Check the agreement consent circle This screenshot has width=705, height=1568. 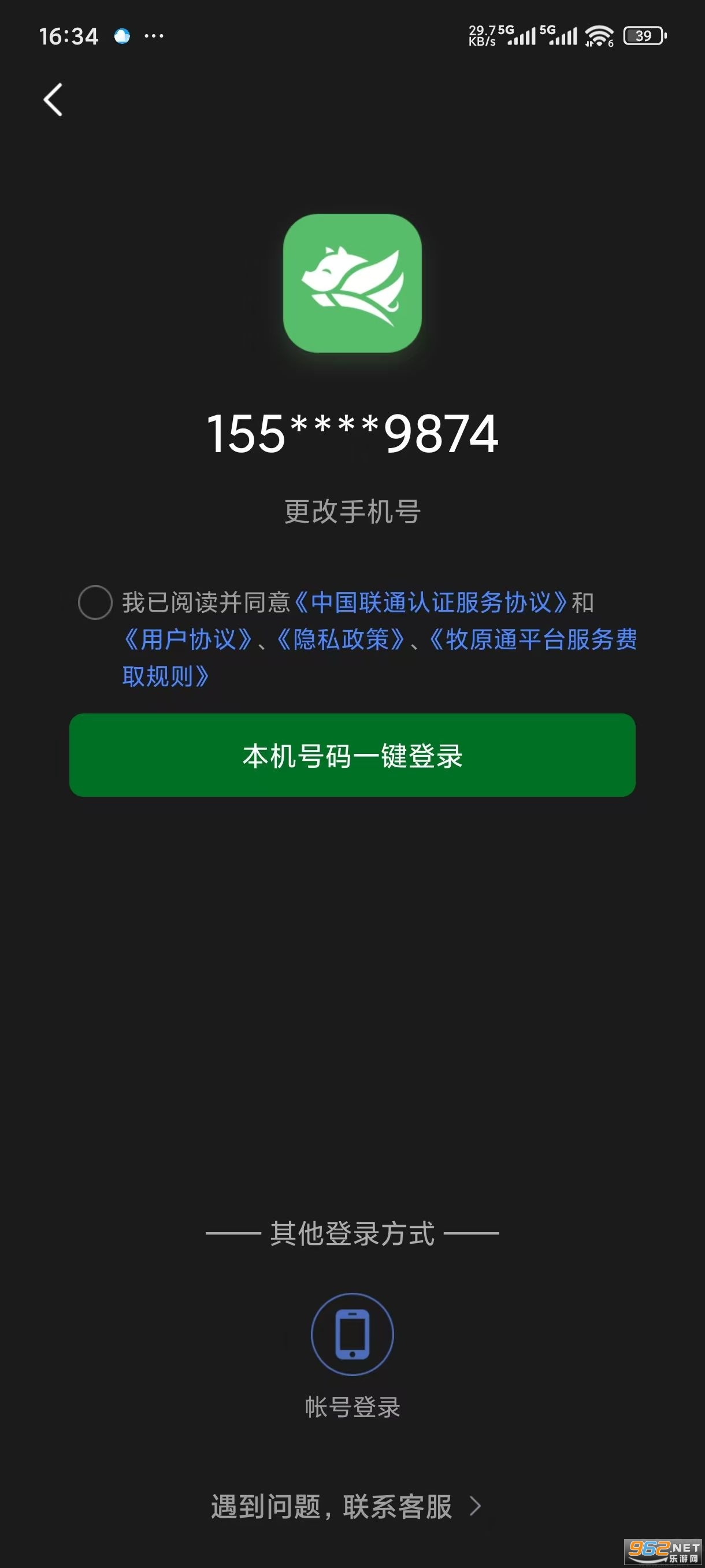95,602
